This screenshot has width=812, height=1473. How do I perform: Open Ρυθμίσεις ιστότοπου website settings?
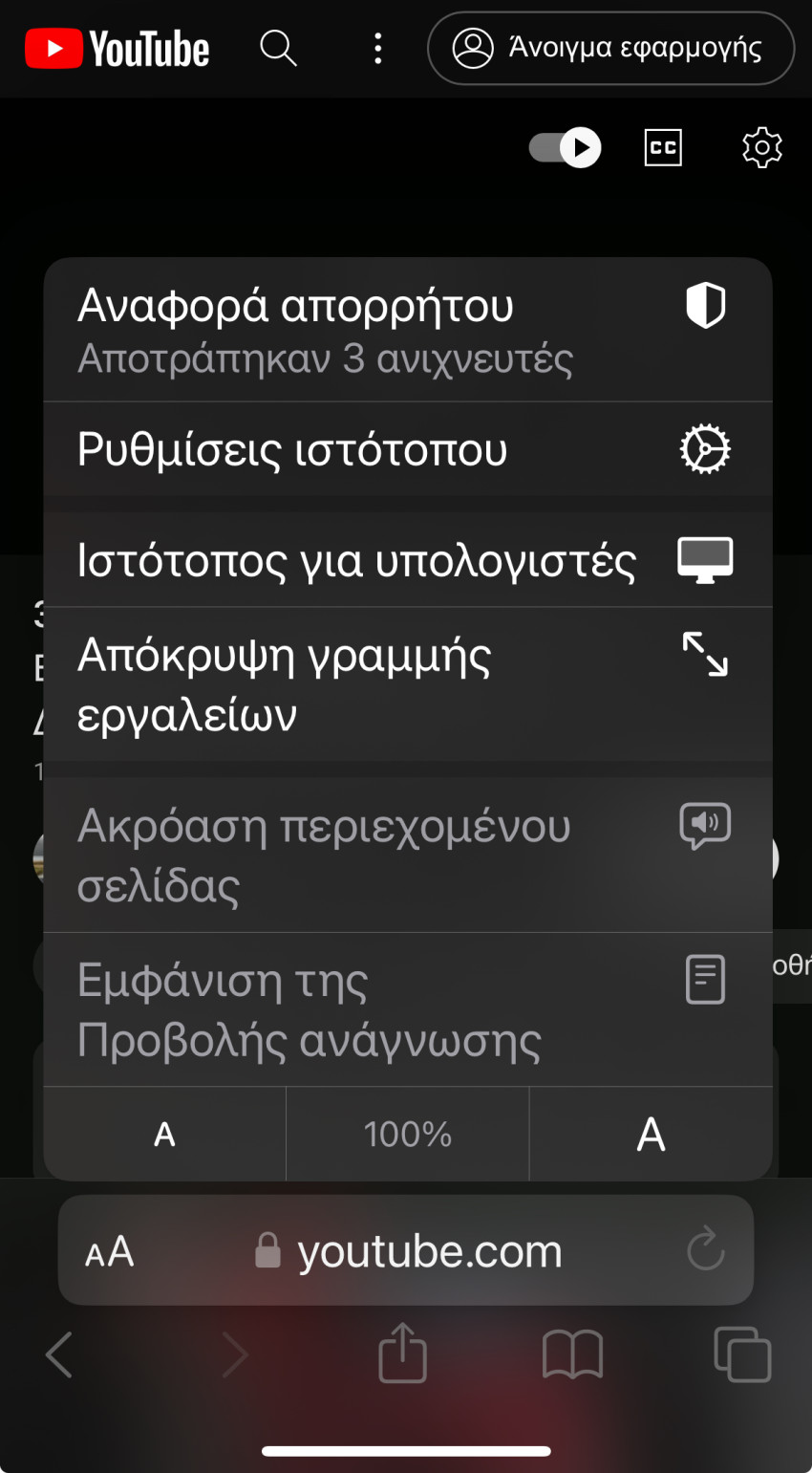(407, 449)
